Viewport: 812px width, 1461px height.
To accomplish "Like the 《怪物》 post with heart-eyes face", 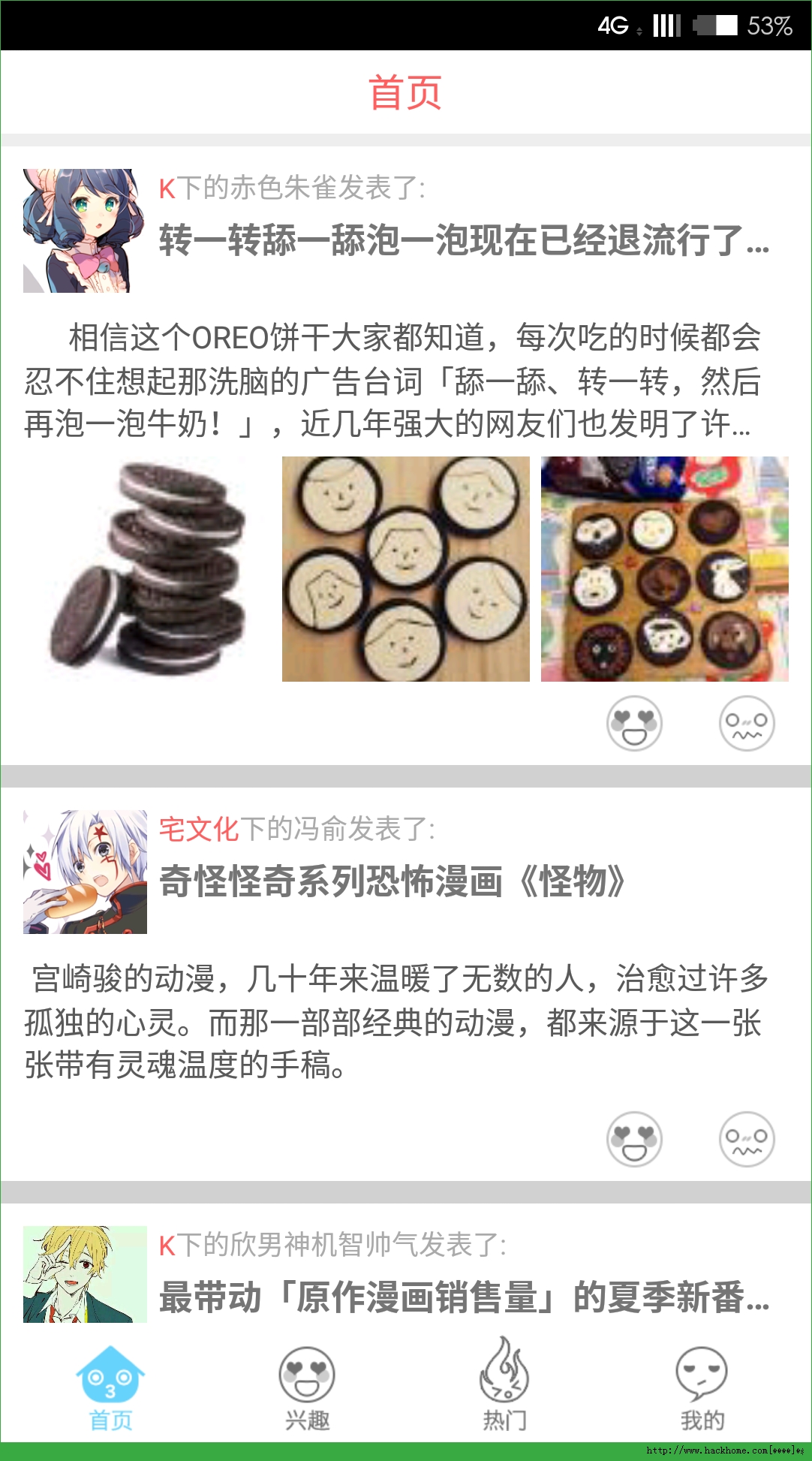I will coord(634,1139).
